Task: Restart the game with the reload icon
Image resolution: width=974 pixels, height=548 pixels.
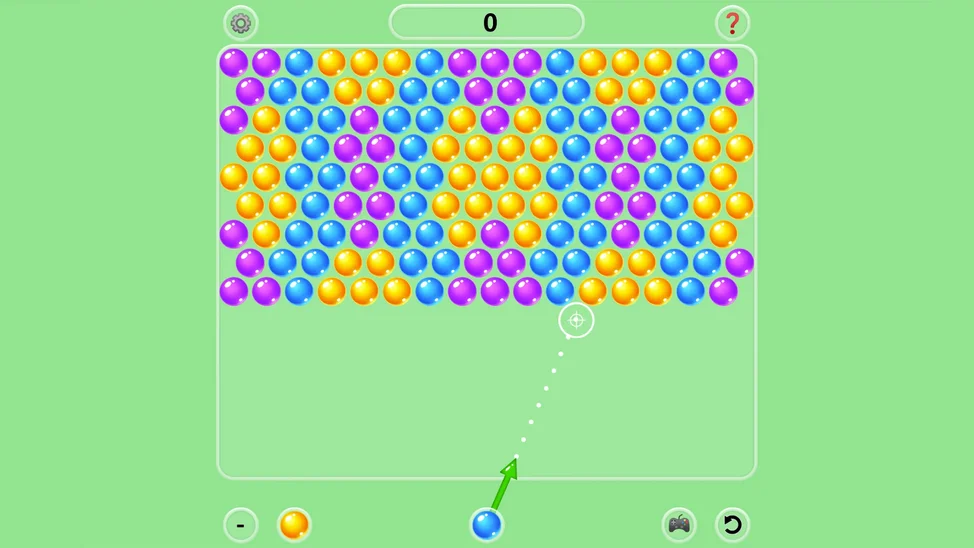Action: 732,524
